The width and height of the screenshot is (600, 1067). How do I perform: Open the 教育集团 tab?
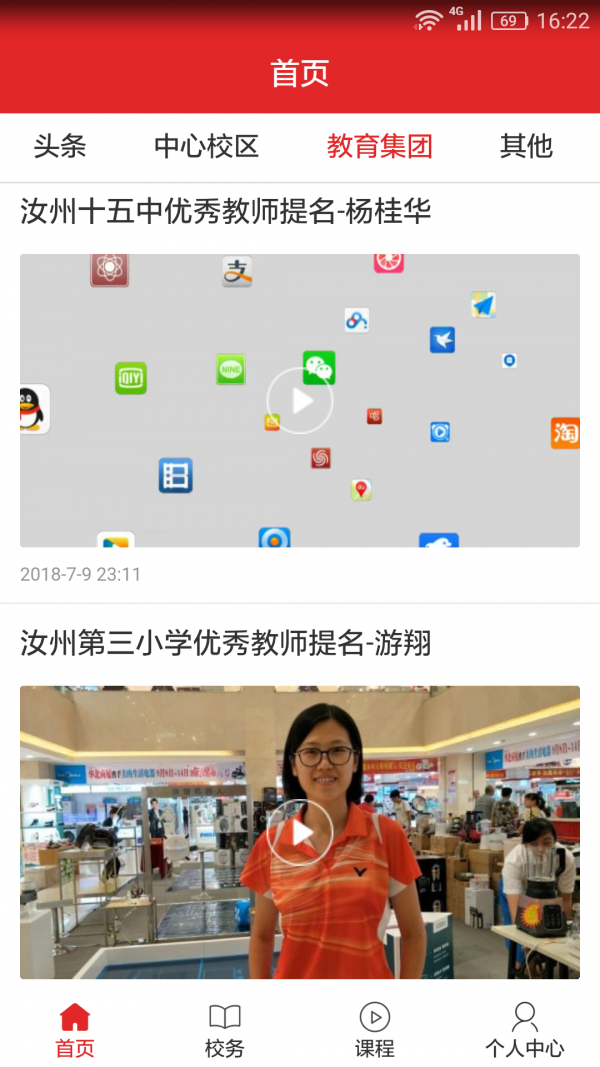(380, 147)
